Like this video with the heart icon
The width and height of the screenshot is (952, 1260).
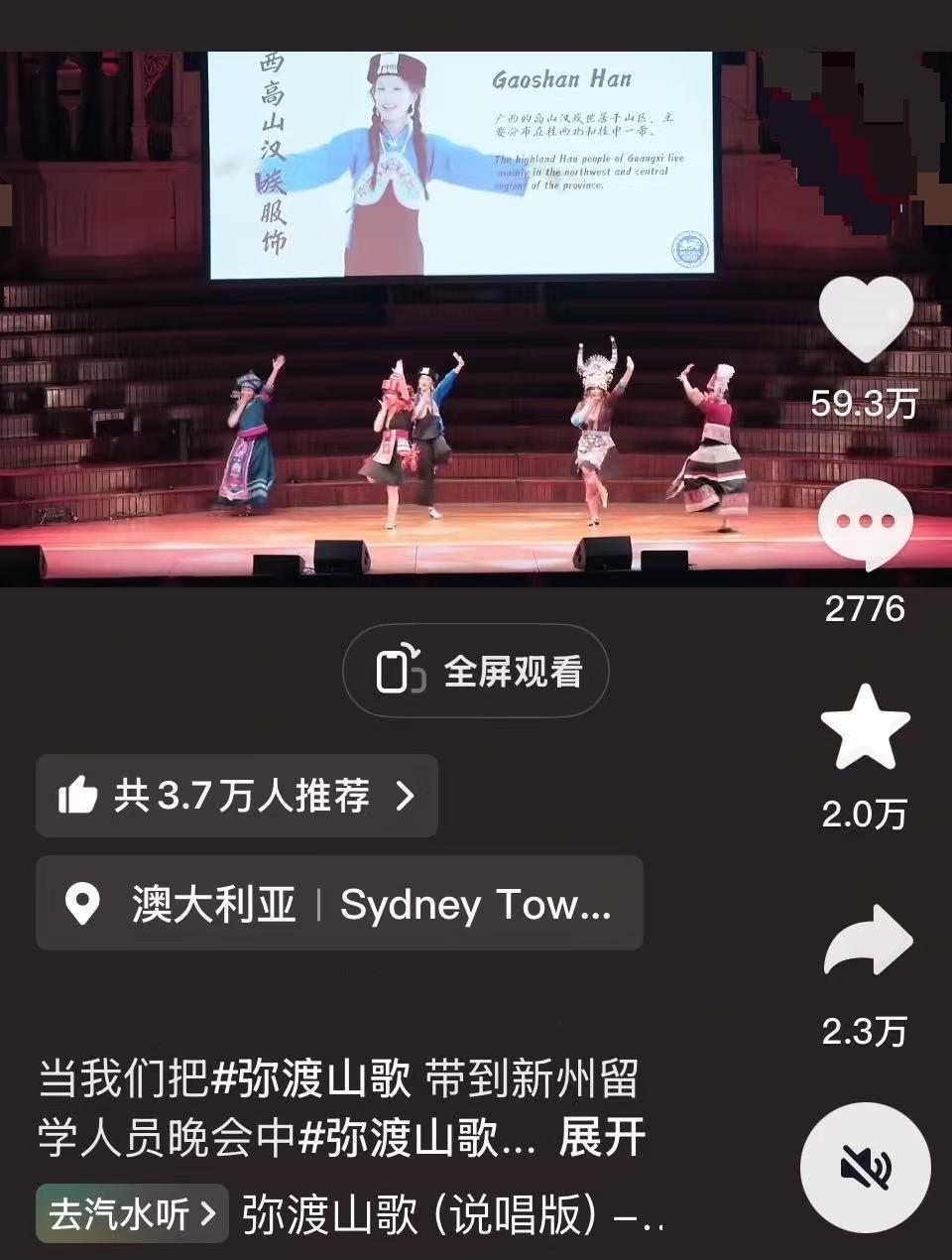click(x=866, y=320)
